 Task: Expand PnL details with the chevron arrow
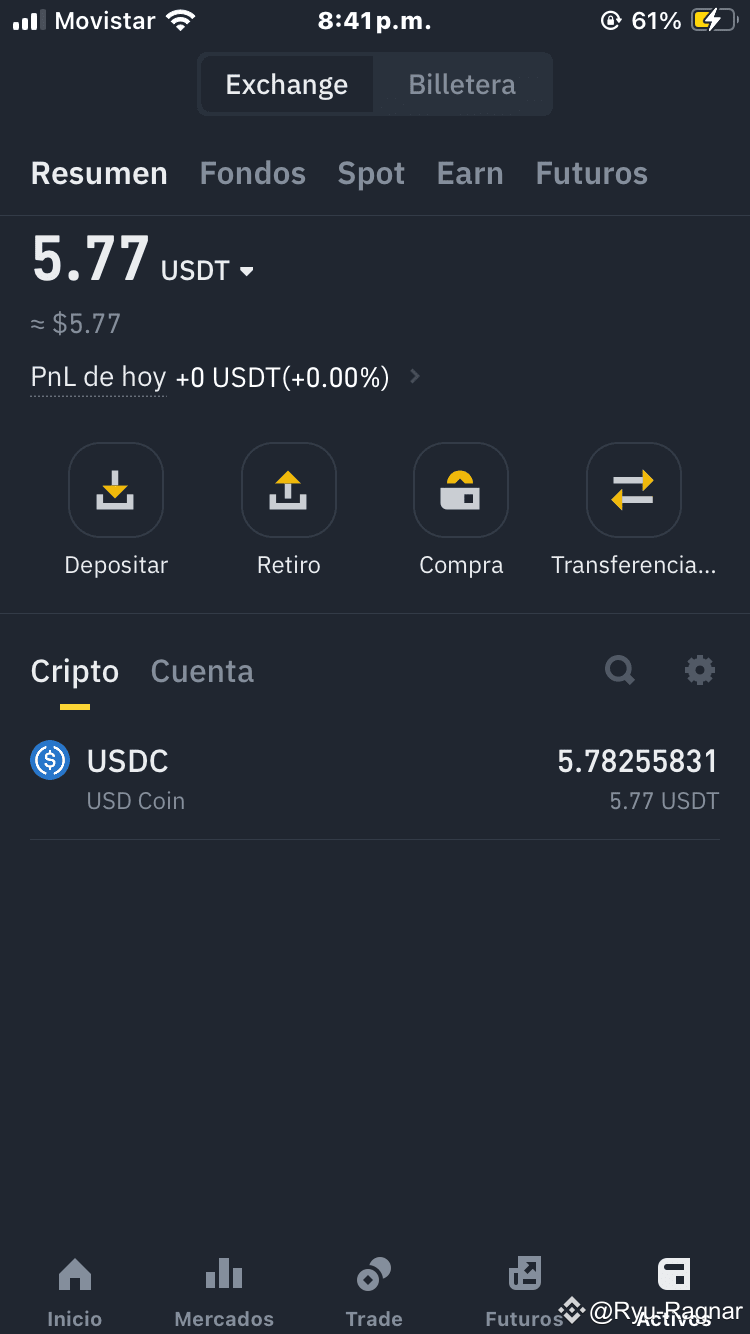point(414,377)
